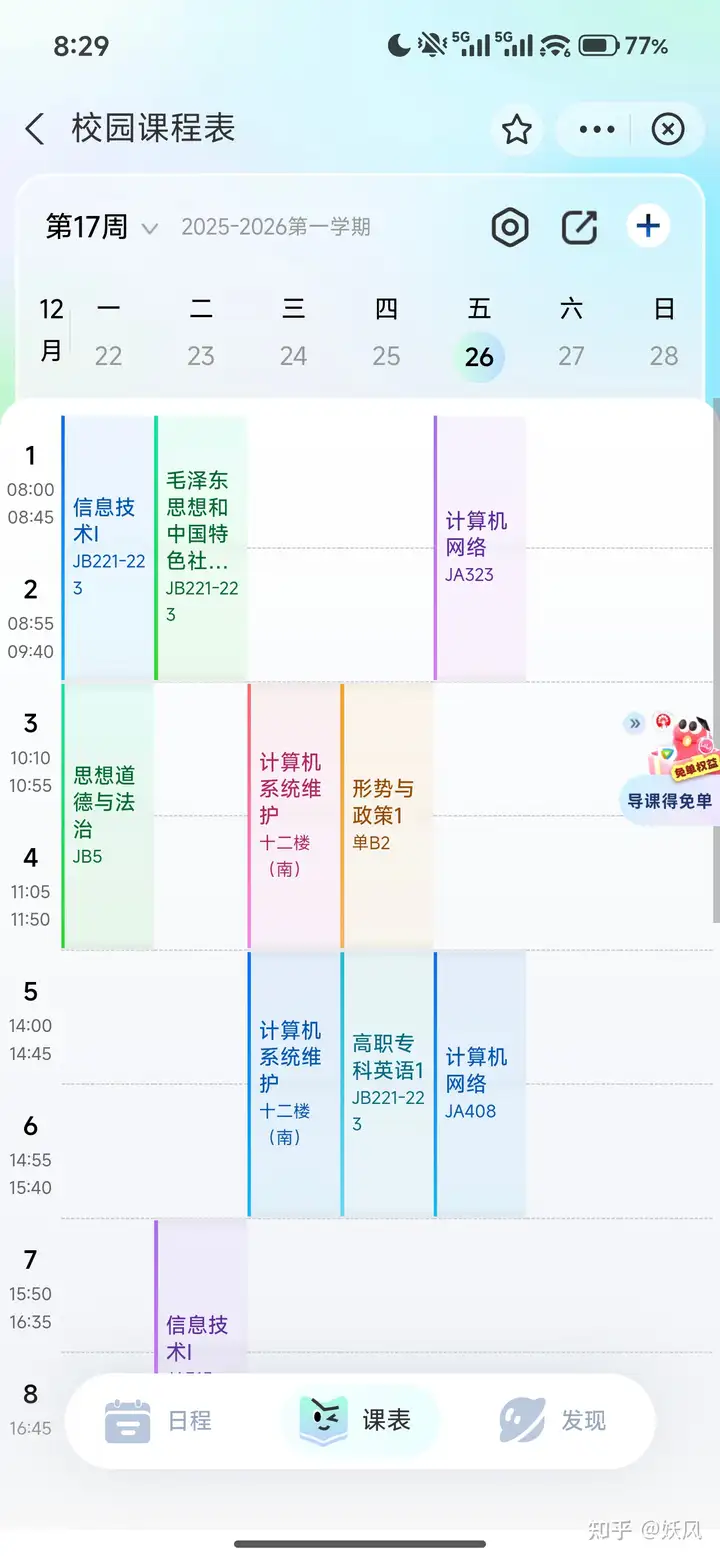
Task: View the 形势与政策1 course details
Action: tap(387, 815)
